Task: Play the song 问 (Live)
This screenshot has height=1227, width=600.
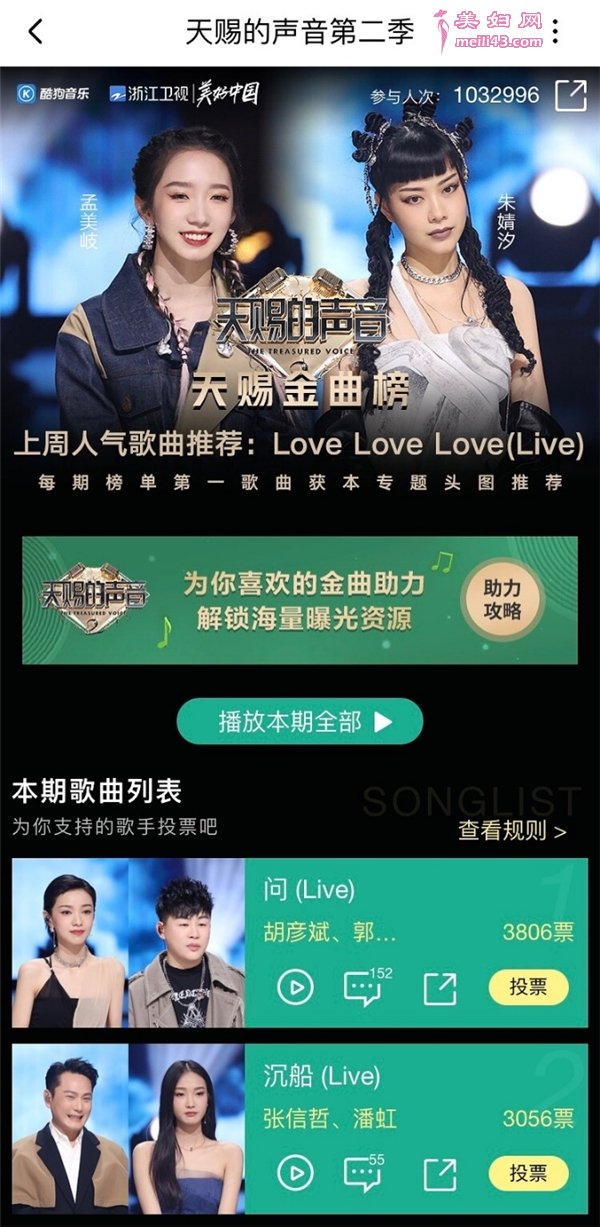Action: point(295,988)
